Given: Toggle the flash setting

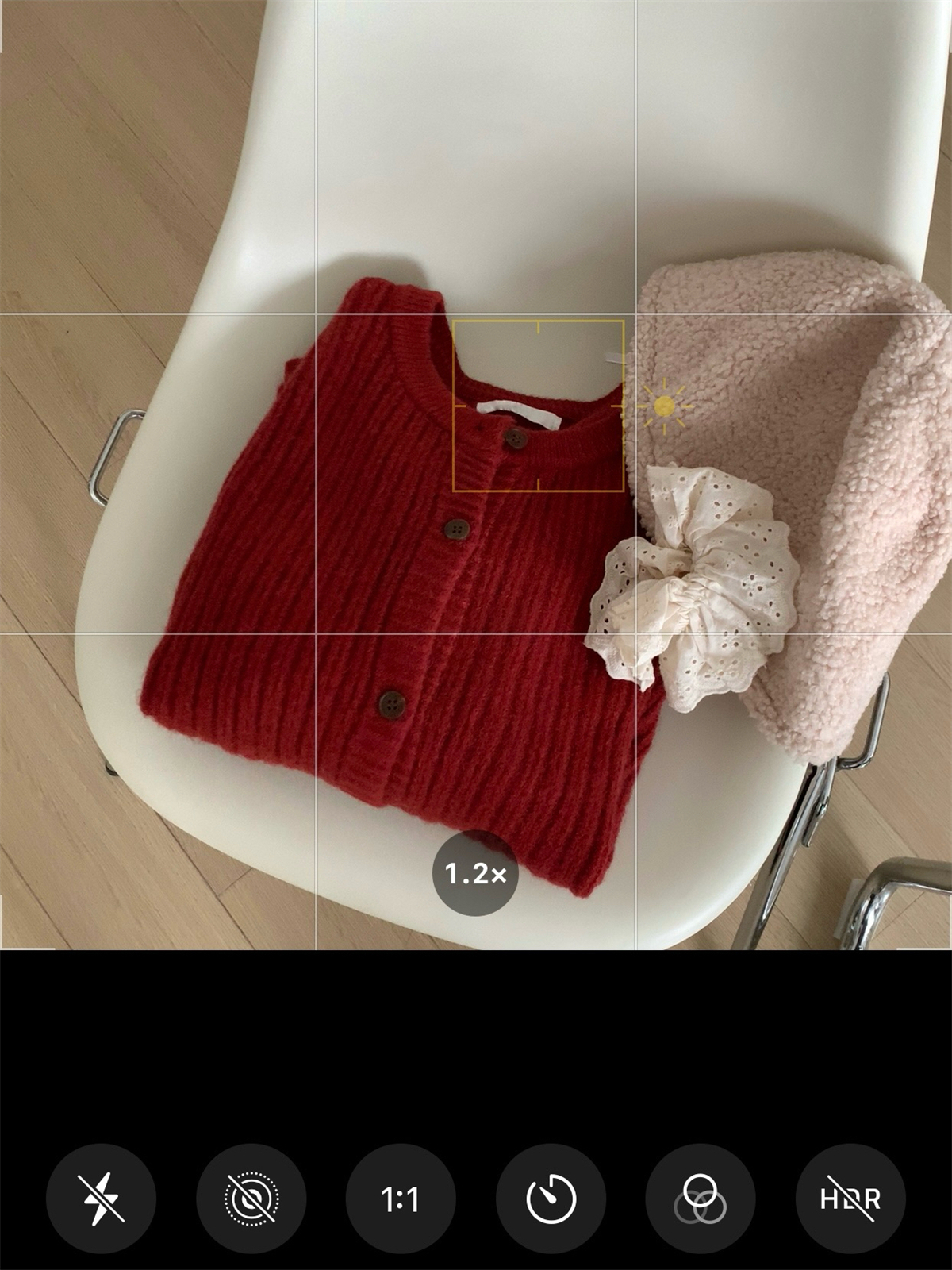Looking at the screenshot, I should [101, 1199].
